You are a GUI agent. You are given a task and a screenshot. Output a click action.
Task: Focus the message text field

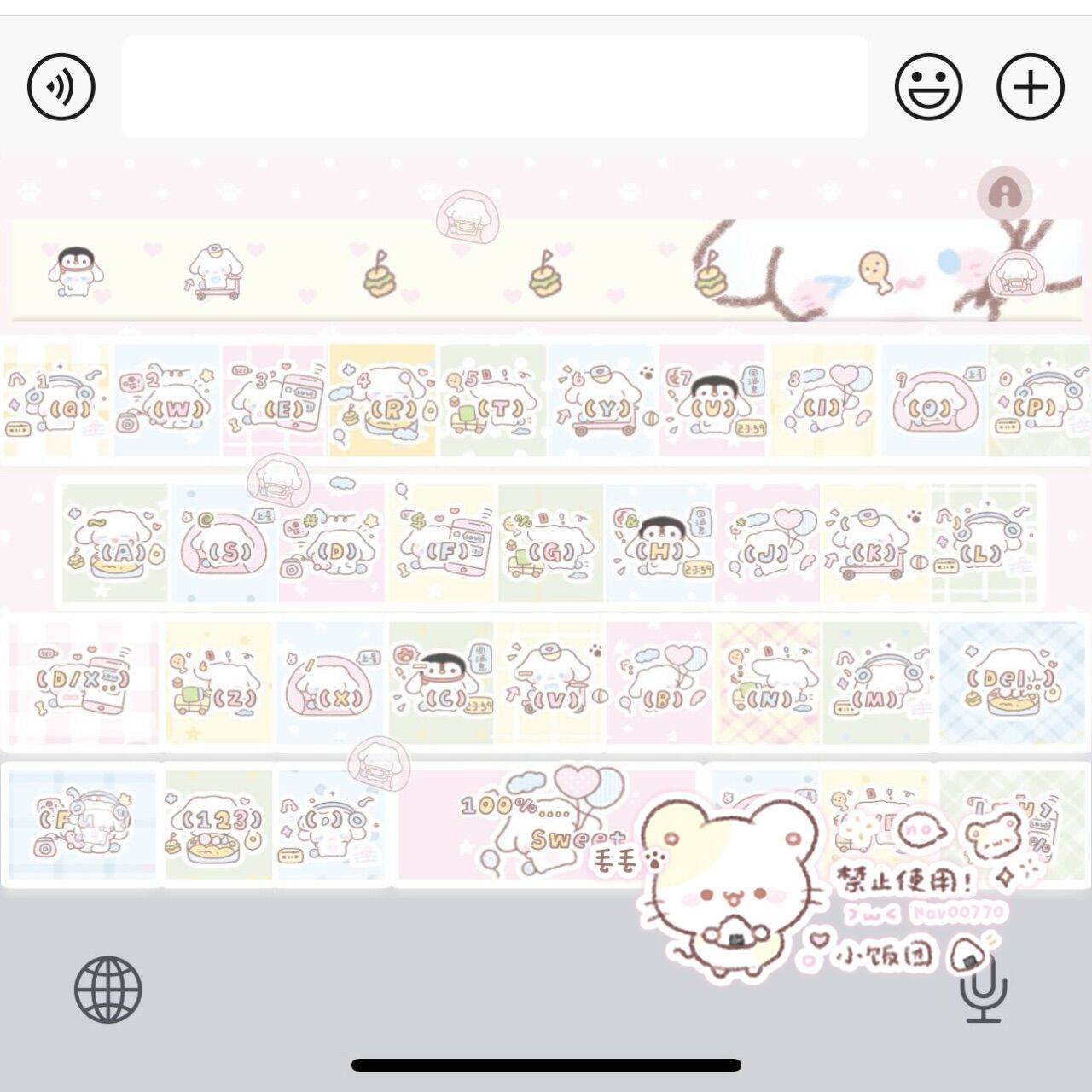[494, 86]
